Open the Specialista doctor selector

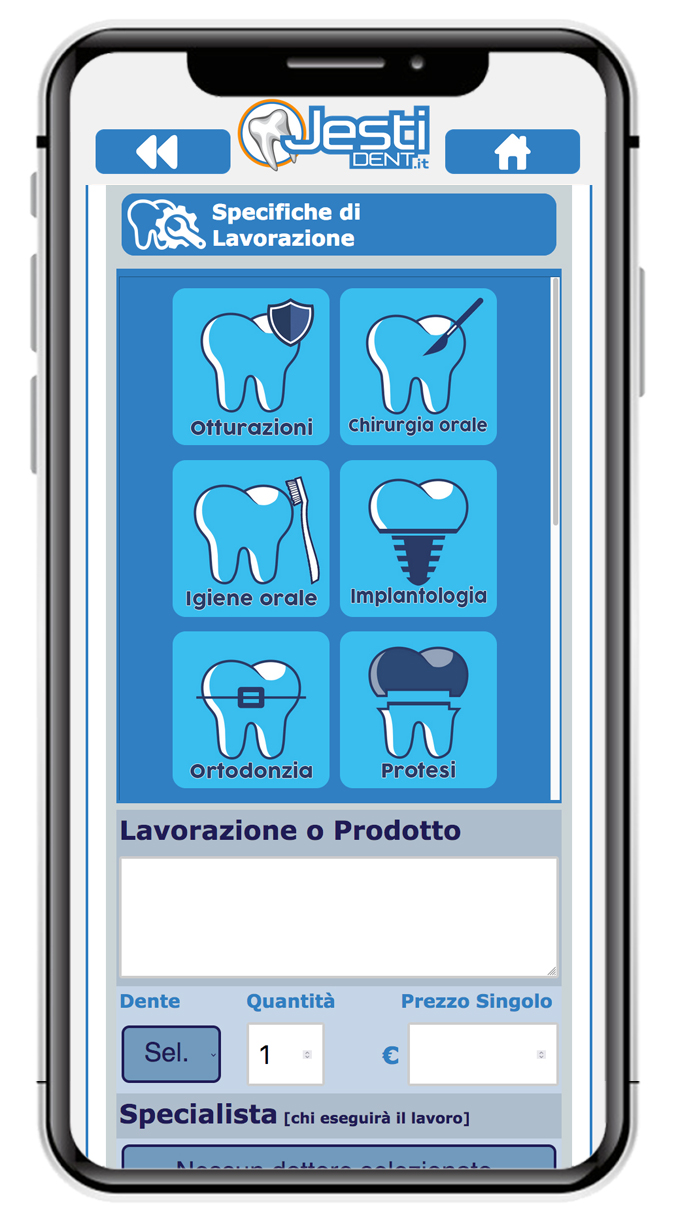(338, 1160)
